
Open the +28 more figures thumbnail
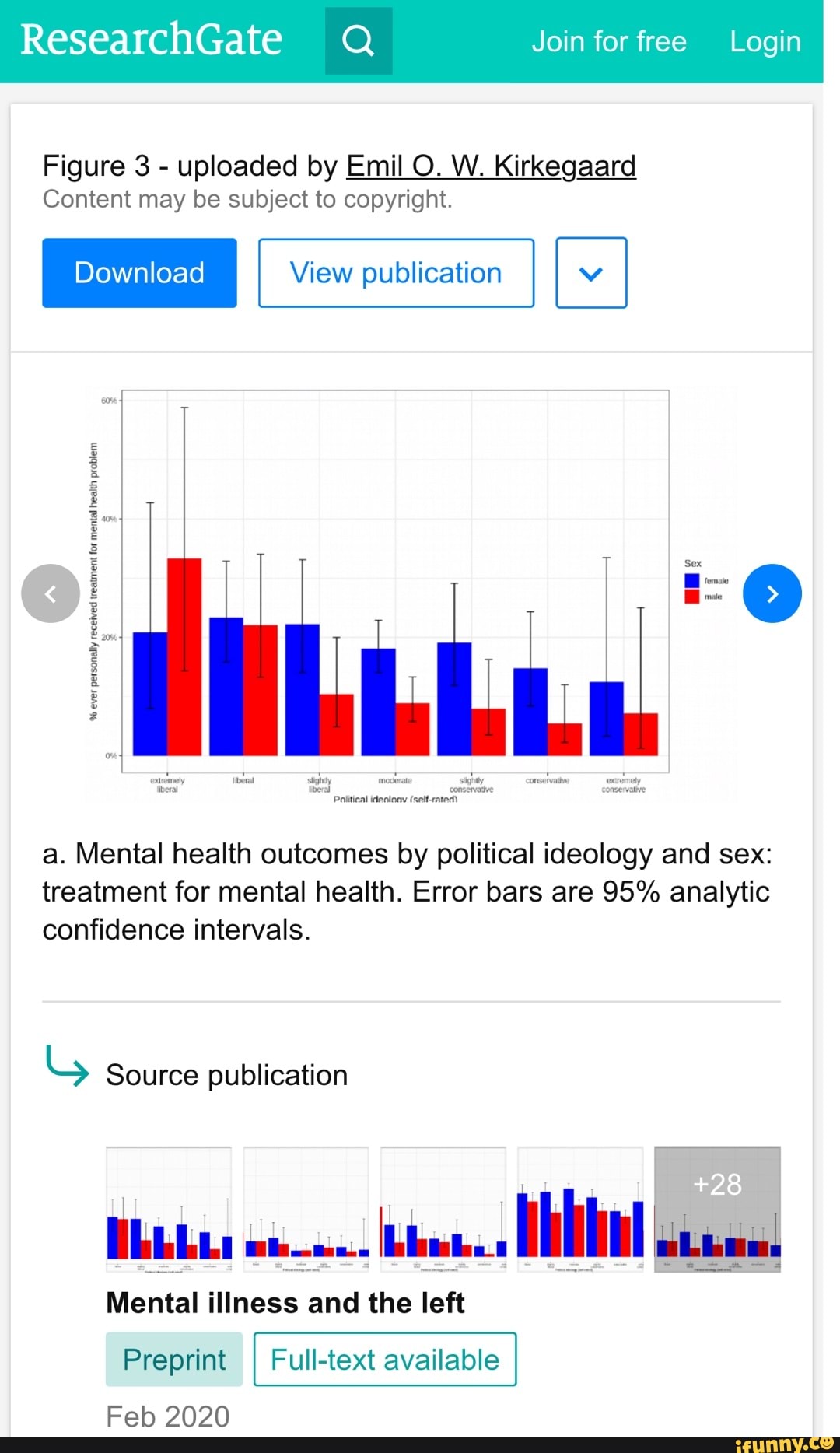click(x=717, y=1209)
